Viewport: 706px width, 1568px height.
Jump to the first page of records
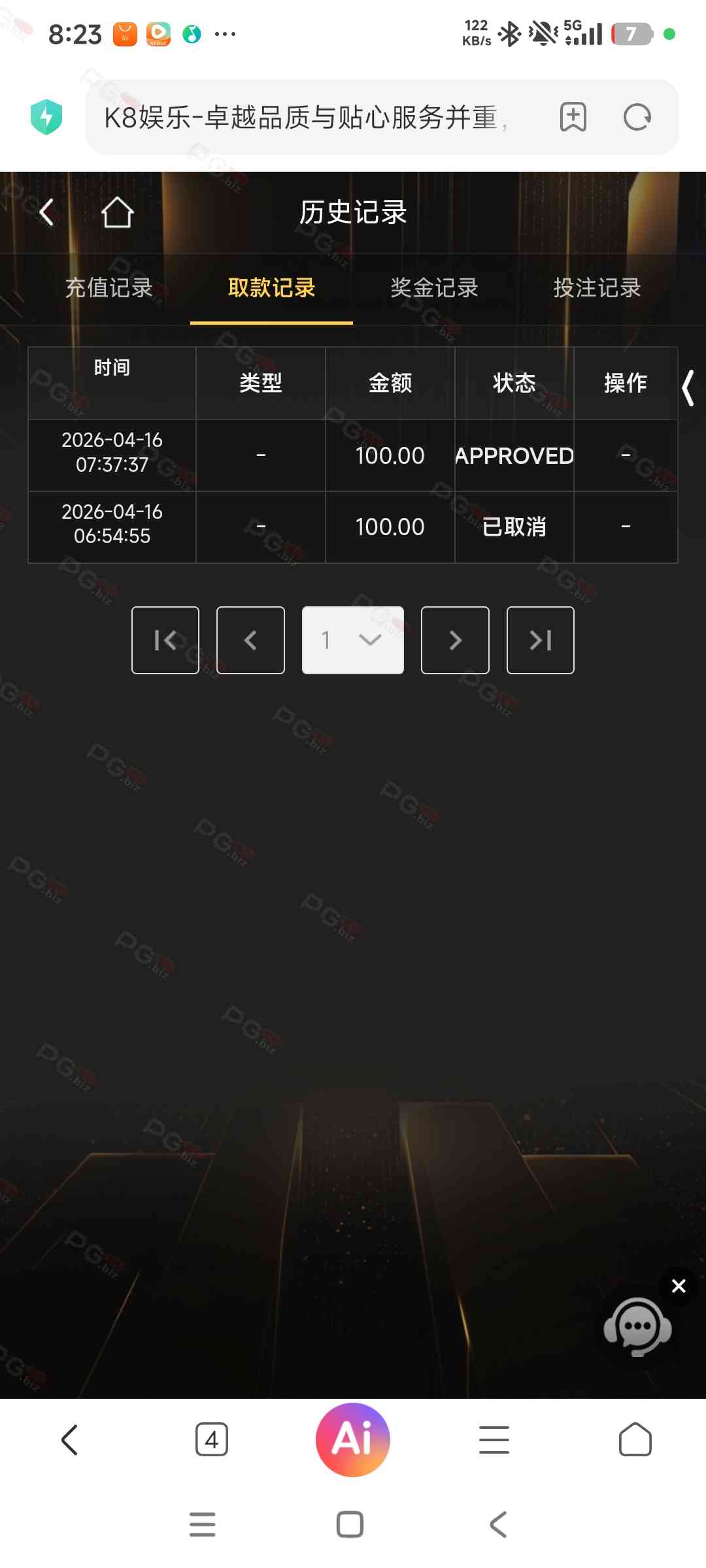coord(165,640)
